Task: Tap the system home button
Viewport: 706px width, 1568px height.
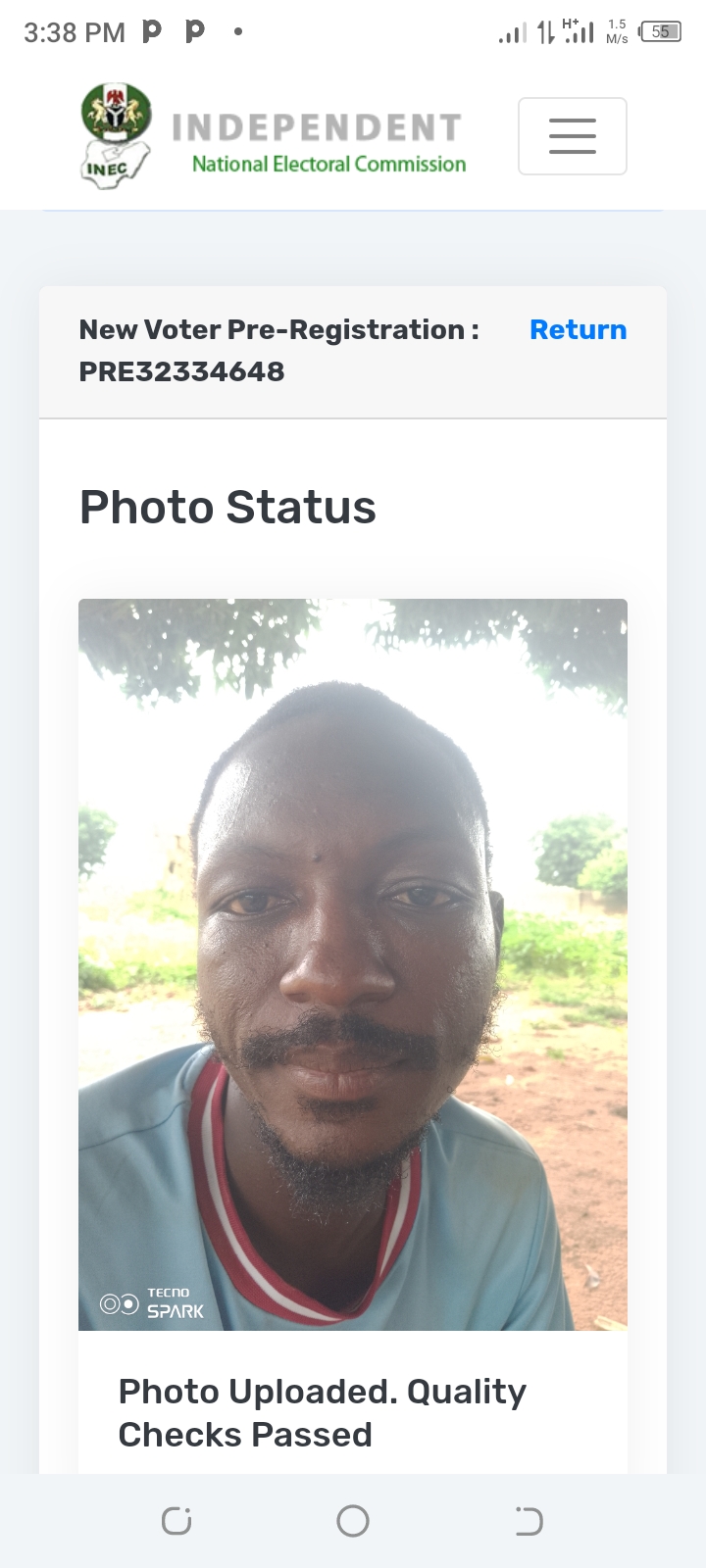Action: pos(353,1521)
